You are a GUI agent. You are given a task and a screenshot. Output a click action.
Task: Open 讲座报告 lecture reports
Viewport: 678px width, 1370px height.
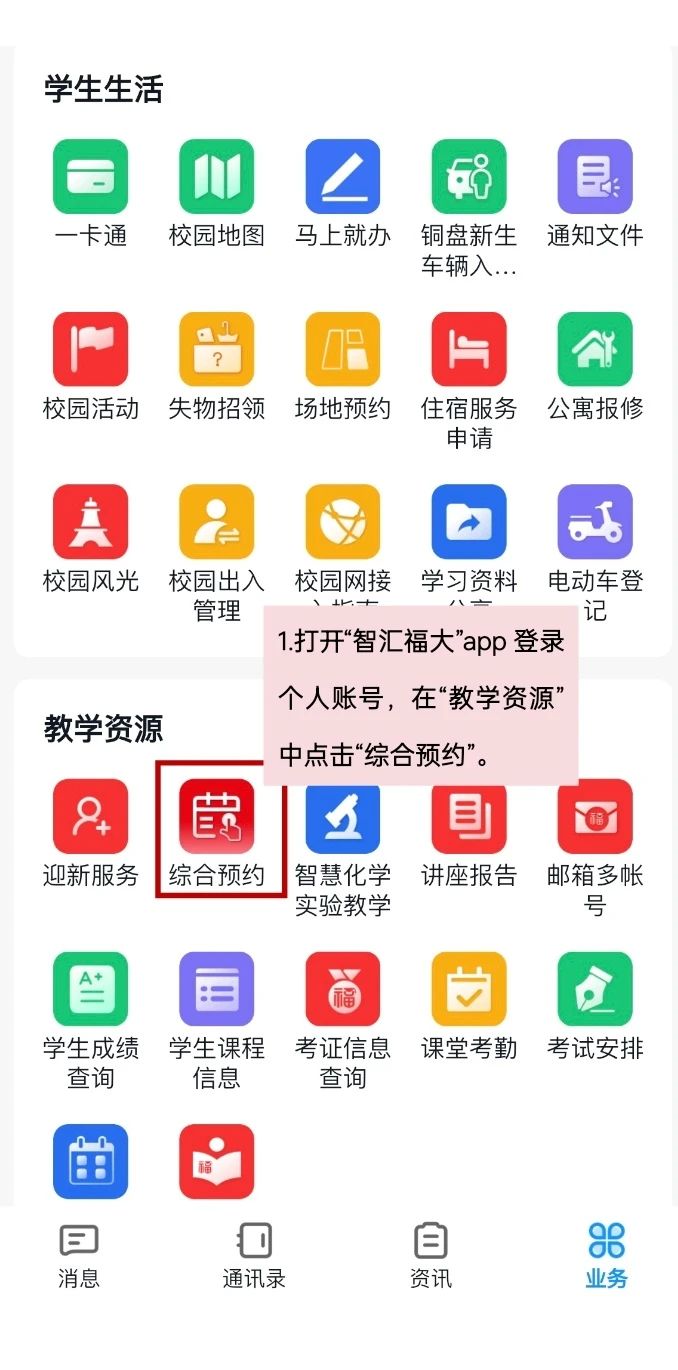[x=468, y=817]
